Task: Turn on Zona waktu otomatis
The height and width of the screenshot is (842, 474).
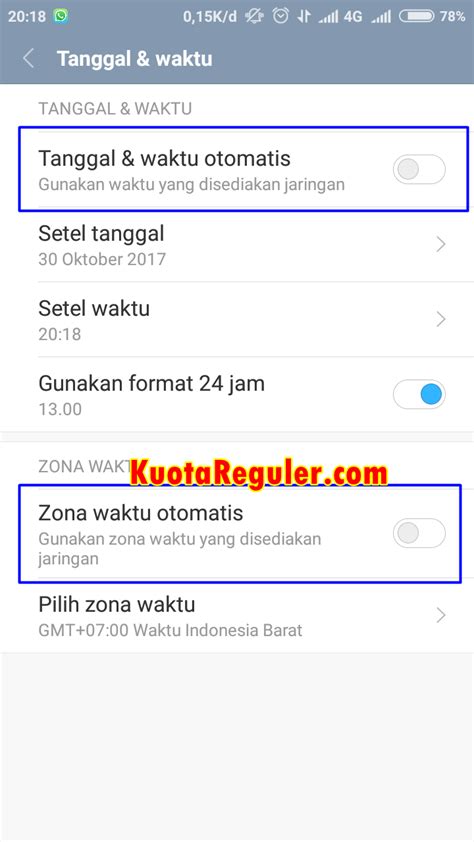Action: [419, 533]
